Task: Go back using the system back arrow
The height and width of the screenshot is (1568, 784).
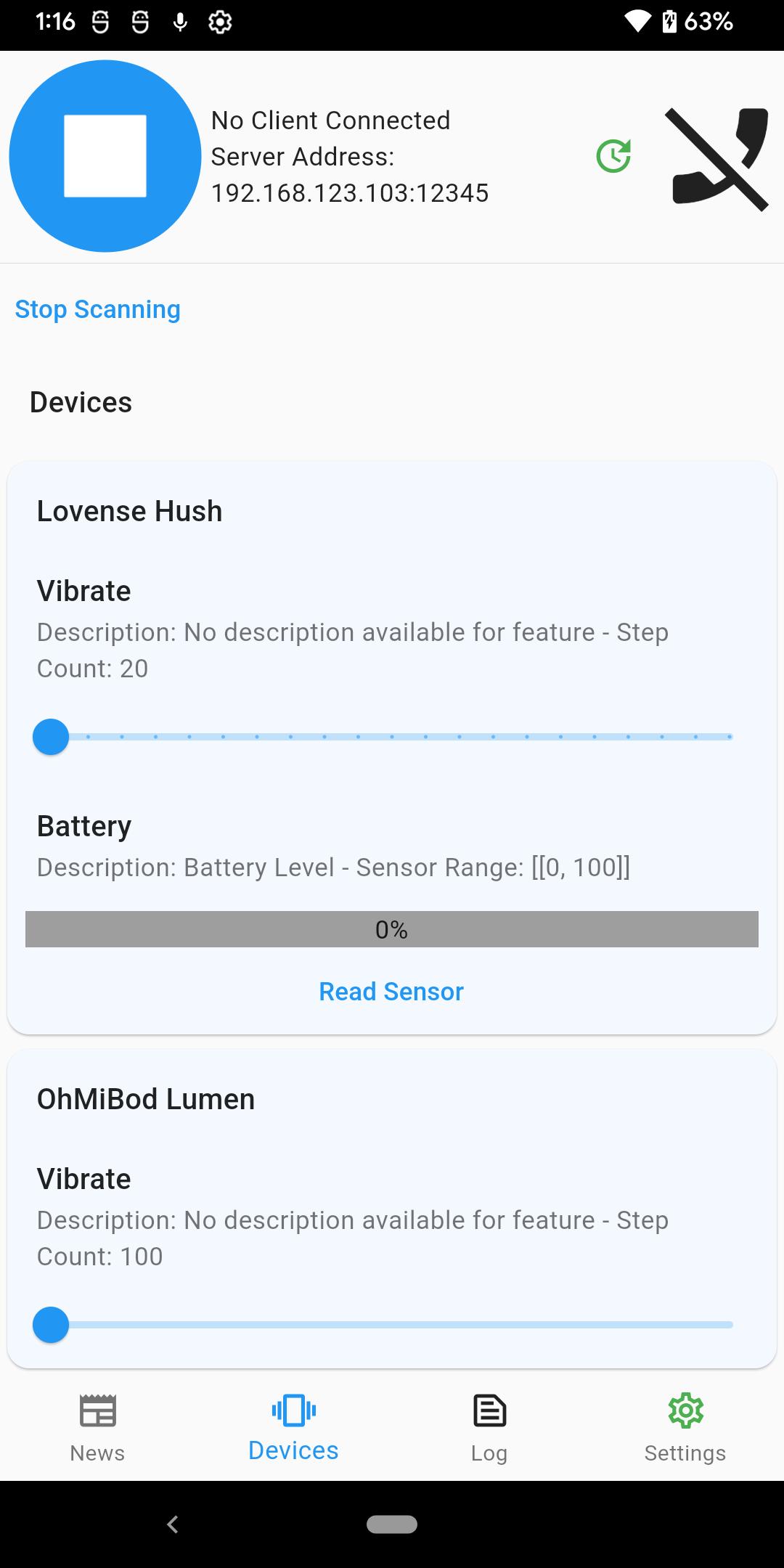Action: pos(173,1524)
